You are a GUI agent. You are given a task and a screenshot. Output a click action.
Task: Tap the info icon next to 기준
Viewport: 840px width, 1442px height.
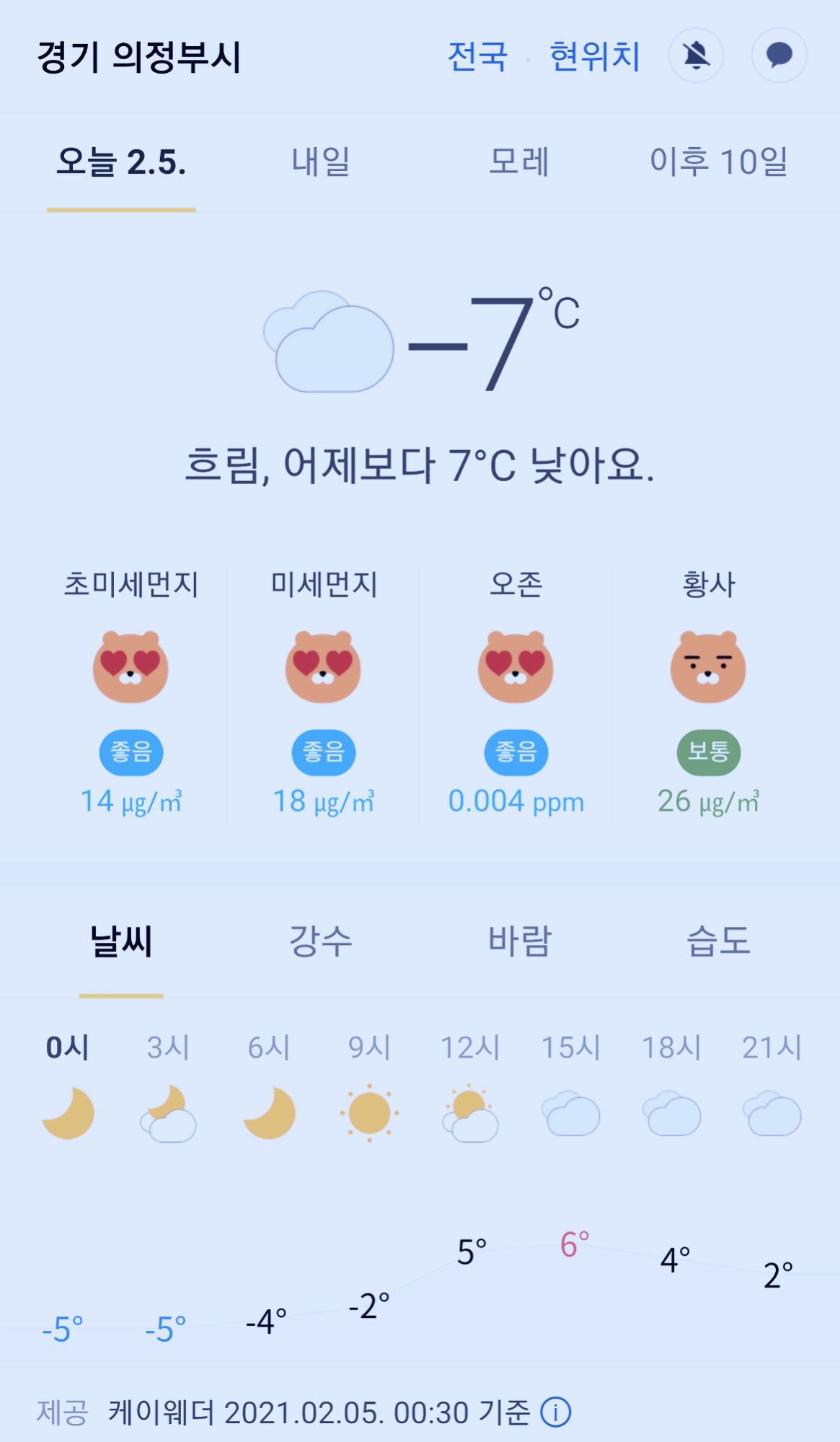pyautogui.click(x=556, y=1412)
